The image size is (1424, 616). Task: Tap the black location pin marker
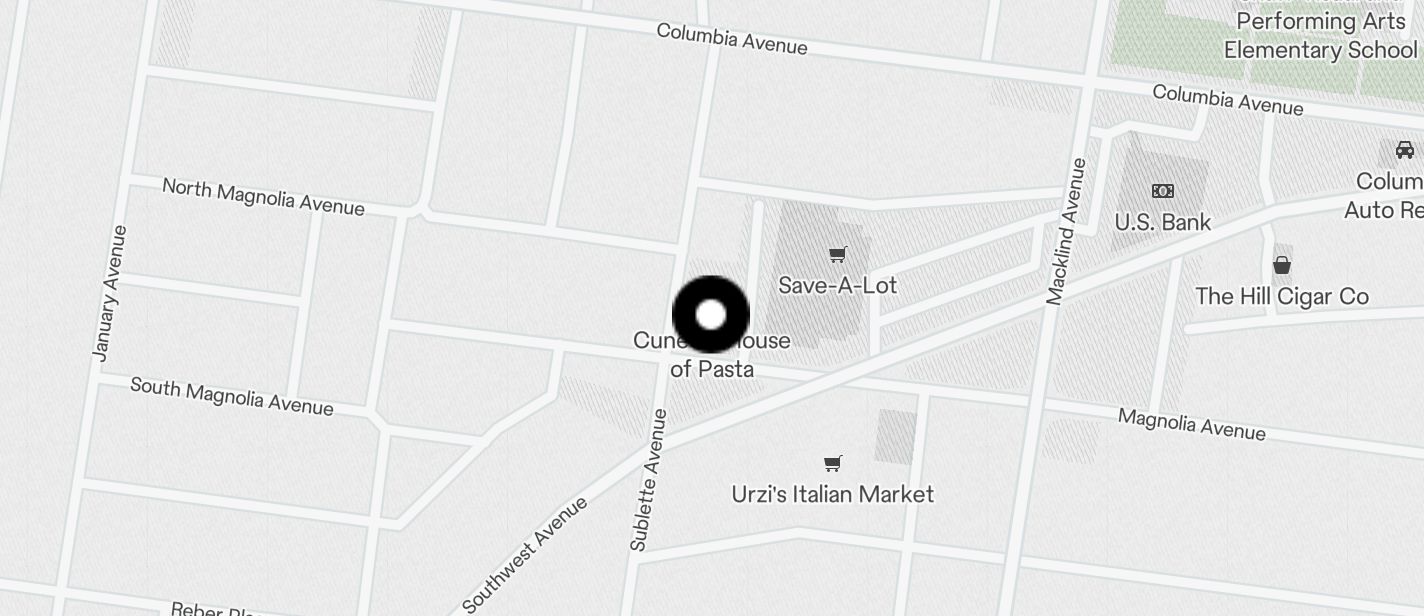(x=710, y=315)
